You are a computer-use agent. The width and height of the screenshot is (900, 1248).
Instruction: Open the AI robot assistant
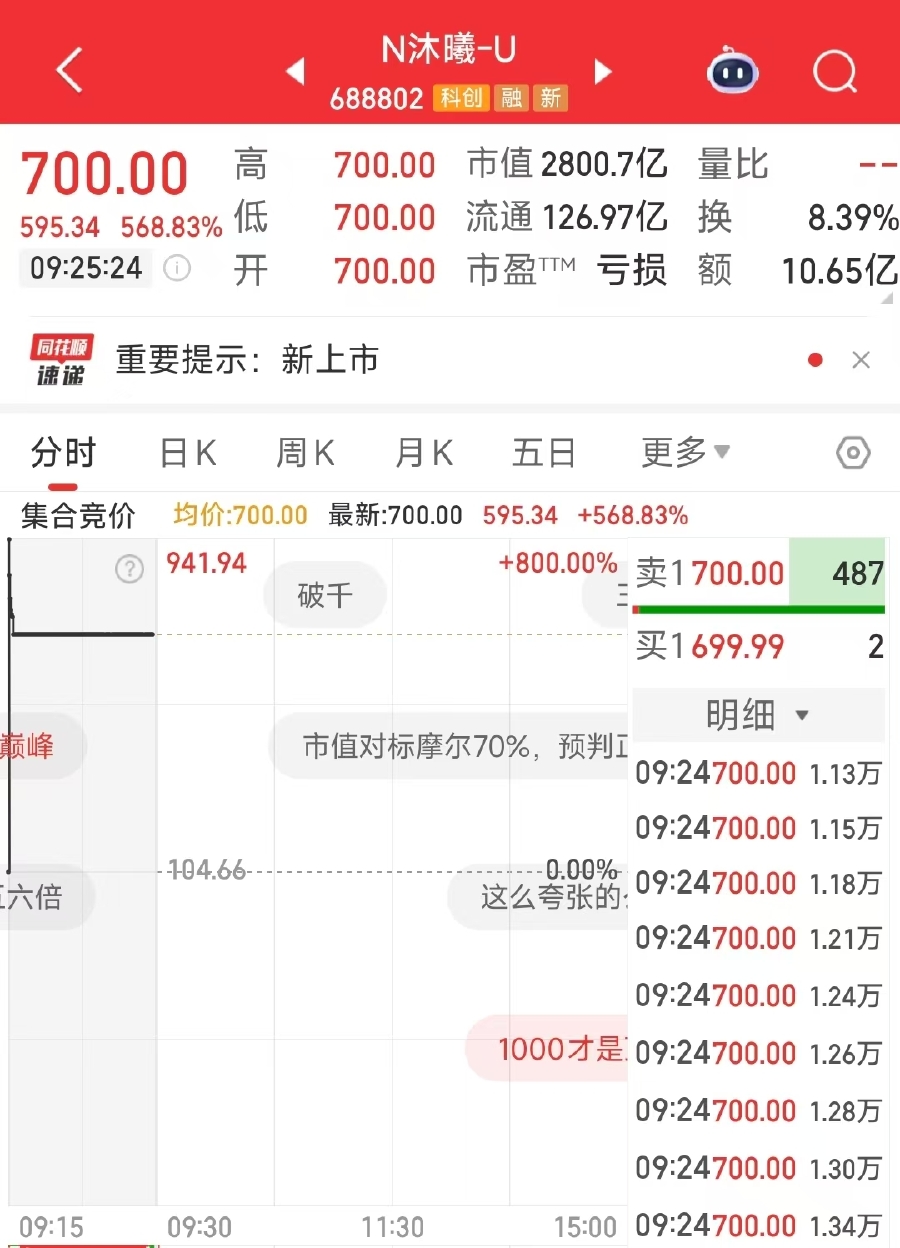pyautogui.click(x=733, y=72)
